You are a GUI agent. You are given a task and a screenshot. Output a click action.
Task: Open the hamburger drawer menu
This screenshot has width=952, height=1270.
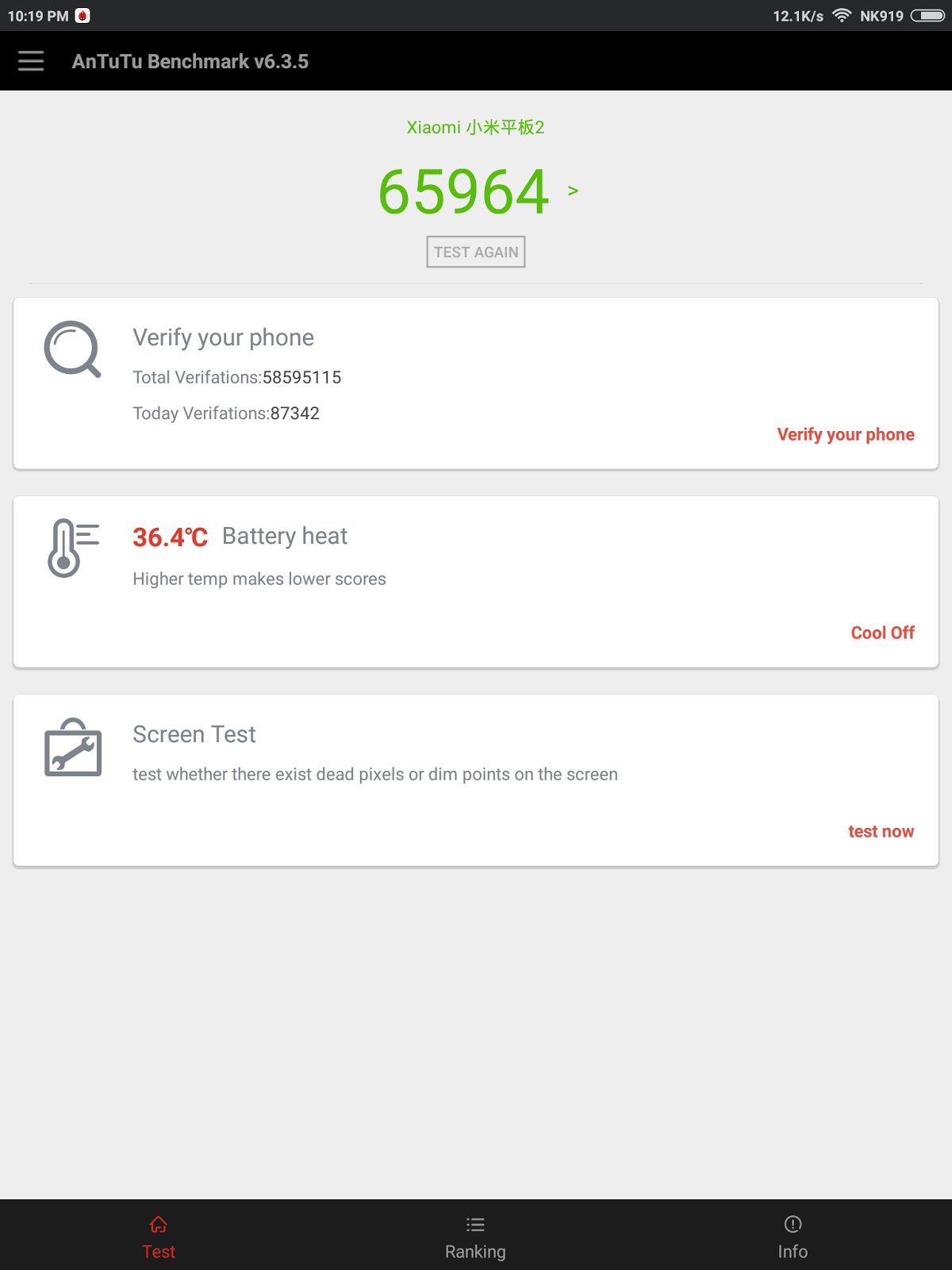pos(31,61)
